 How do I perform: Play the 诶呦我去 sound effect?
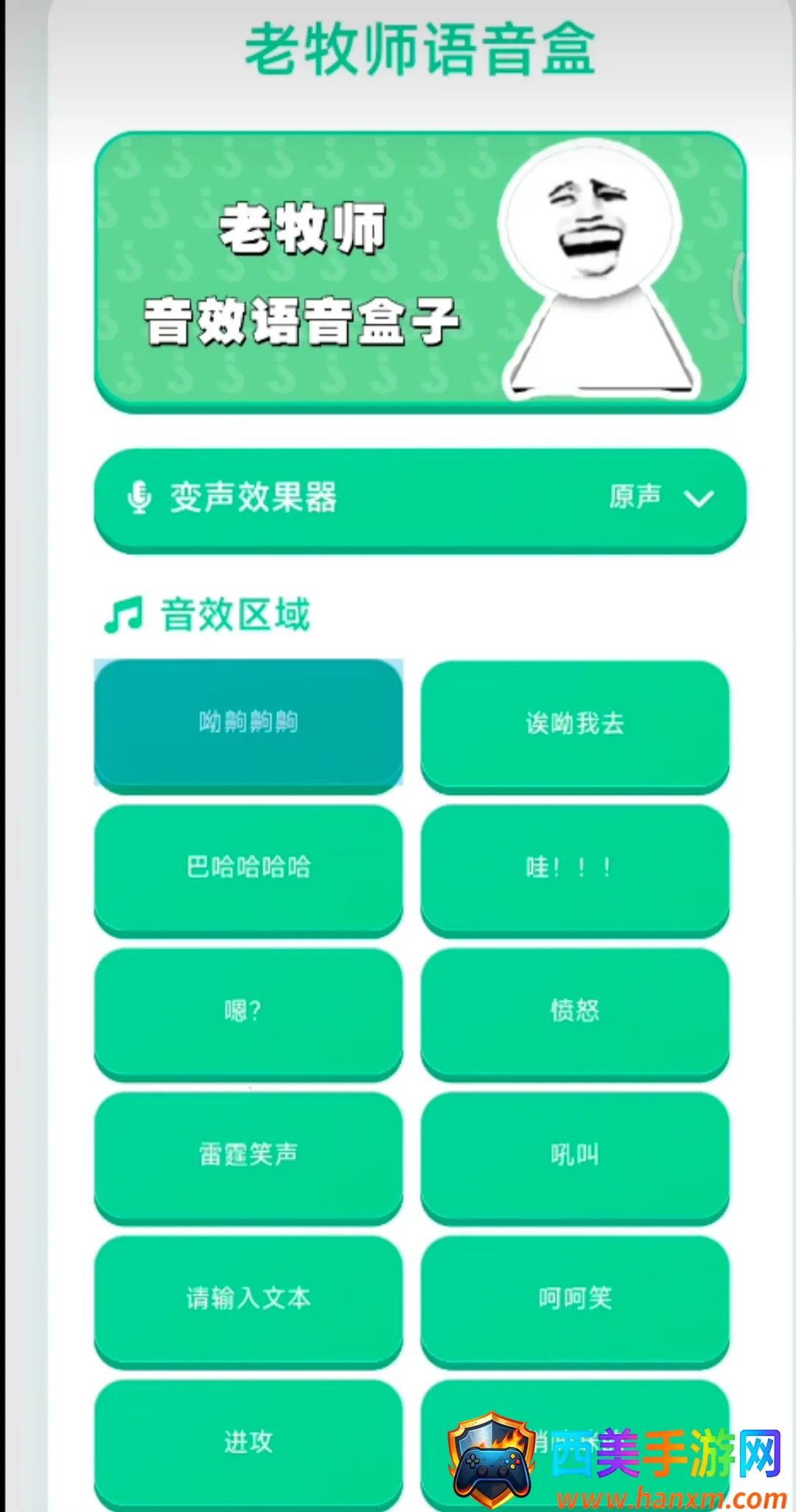pos(575,725)
